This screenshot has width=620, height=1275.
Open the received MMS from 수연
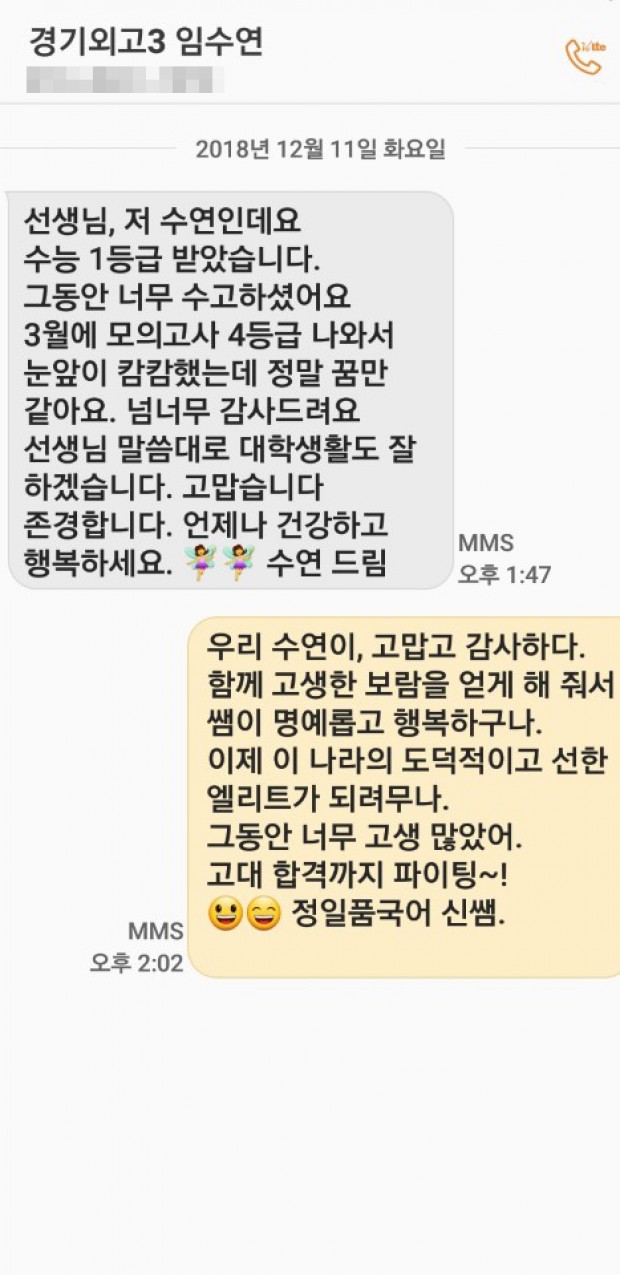(230, 390)
